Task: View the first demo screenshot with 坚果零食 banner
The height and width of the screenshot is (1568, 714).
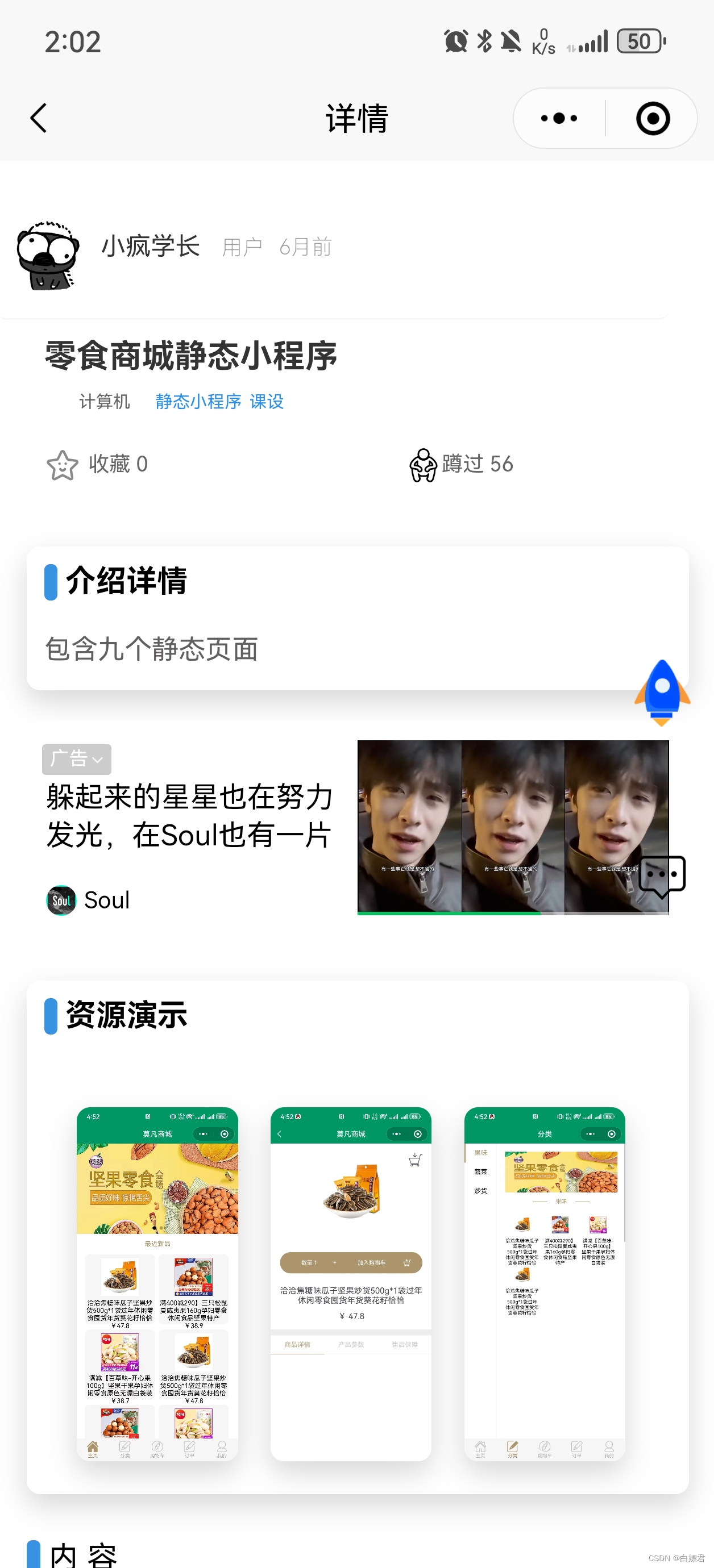Action: (x=157, y=1284)
